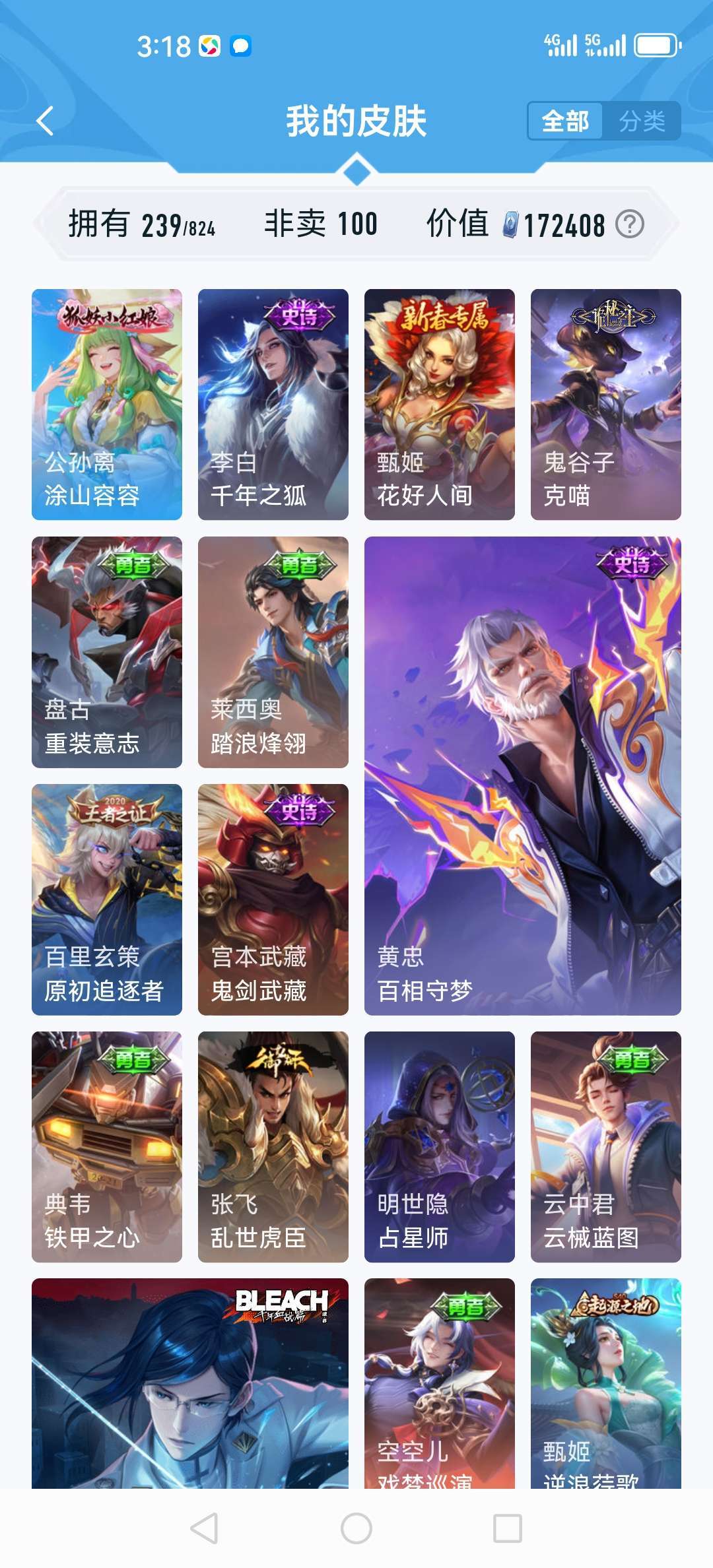Open 公孙离 涂山容容 skin card
713x1568 pixels.
pyautogui.click(x=107, y=405)
